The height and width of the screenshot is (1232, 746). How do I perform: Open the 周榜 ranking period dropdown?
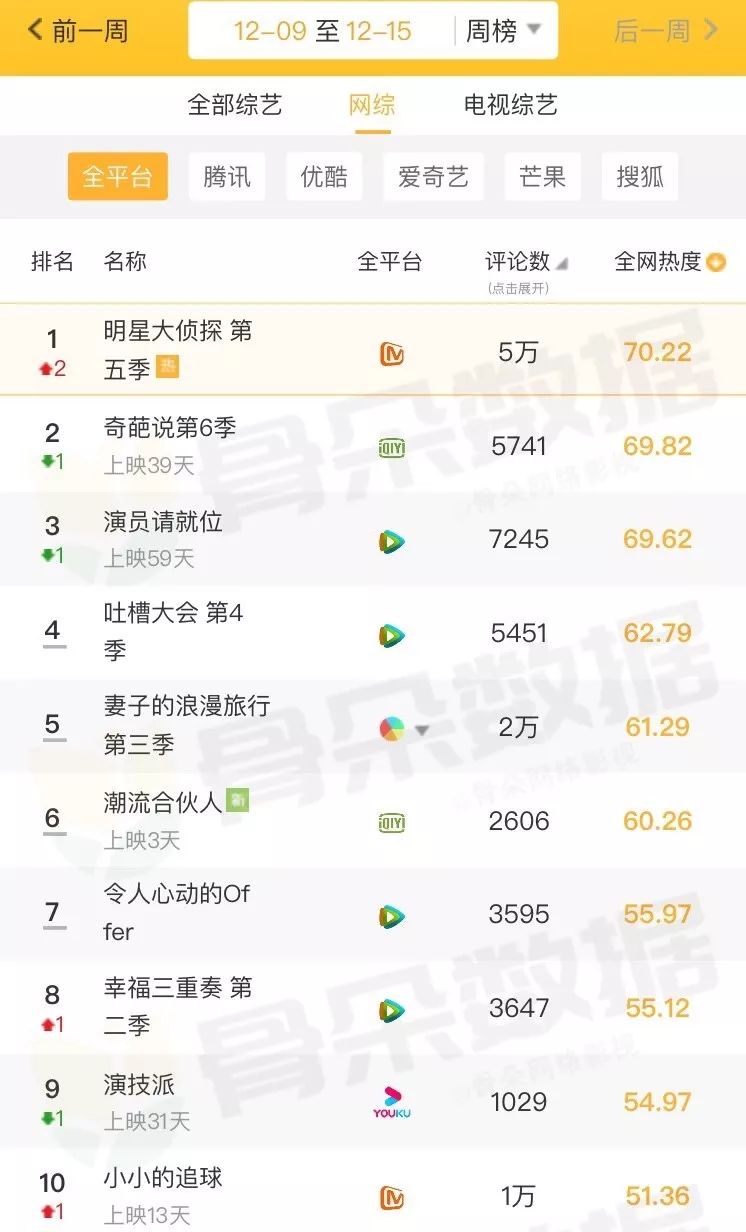pos(503,31)
